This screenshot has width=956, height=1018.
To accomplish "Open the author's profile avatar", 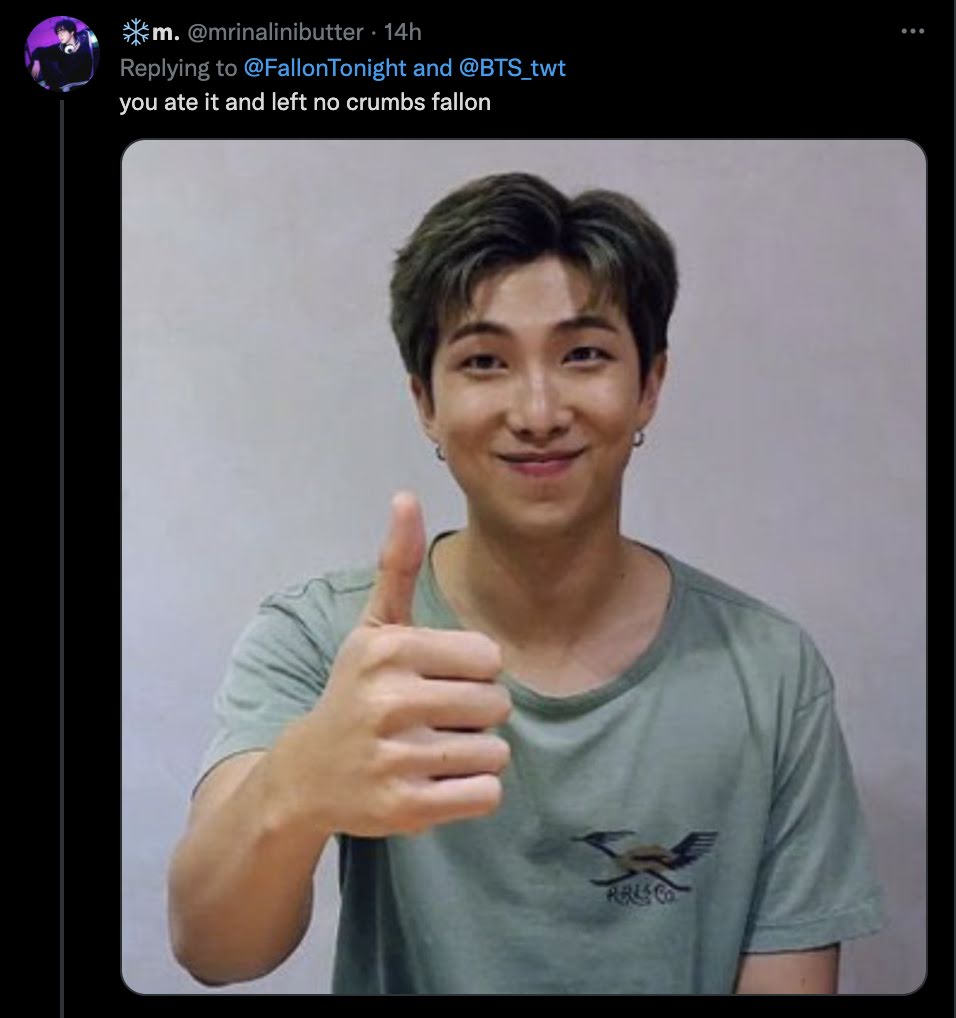I will click(x=62, y=55).
